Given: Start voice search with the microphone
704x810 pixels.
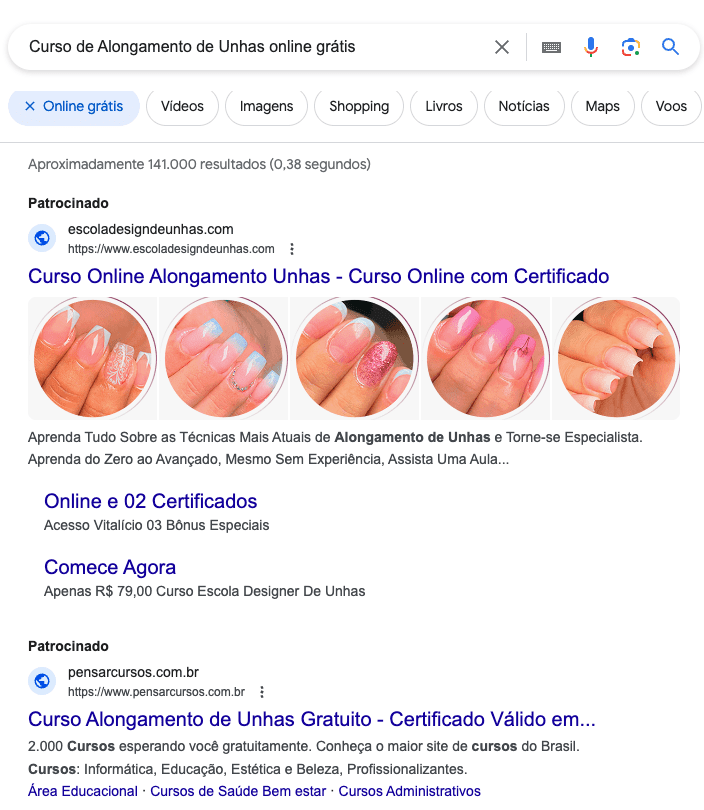Looking at the screenshot, I should (x=591, y=47).
